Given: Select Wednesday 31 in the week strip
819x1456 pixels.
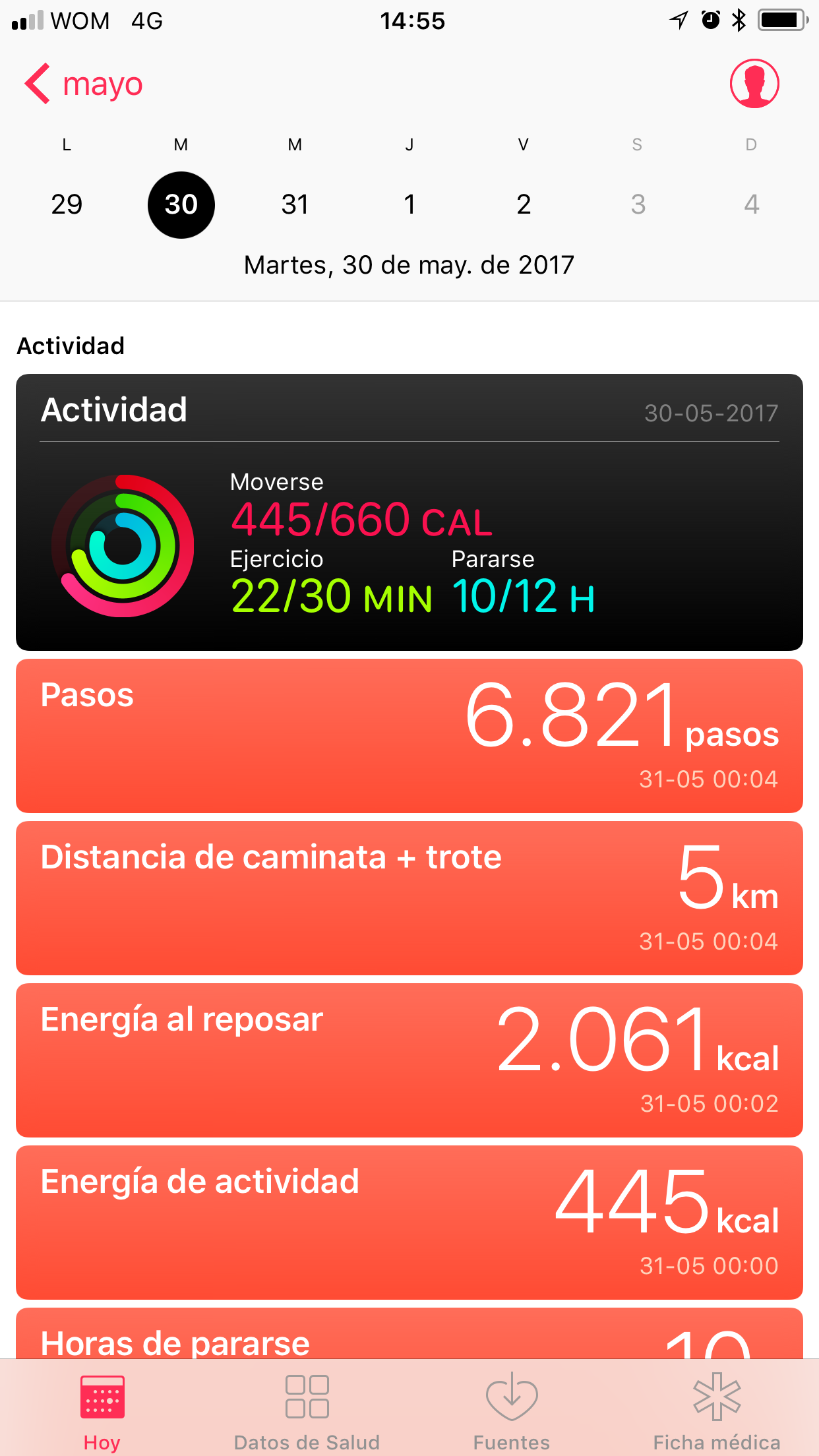Looking at the screenshot, I should coord(295,204).
